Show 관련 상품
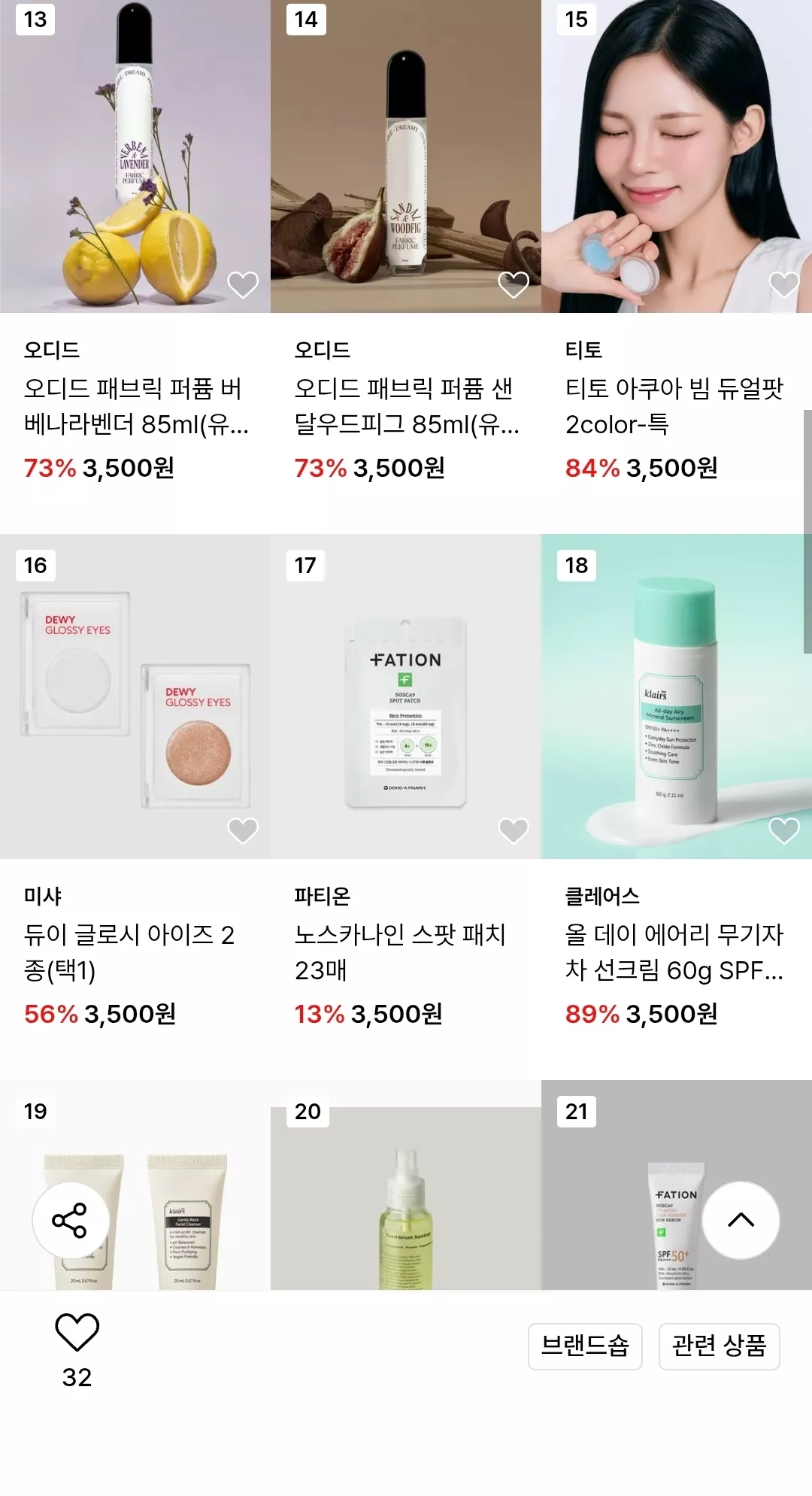Viewport: 812px width, 1496px height. pyautogui.click(x=719, y=1346)
